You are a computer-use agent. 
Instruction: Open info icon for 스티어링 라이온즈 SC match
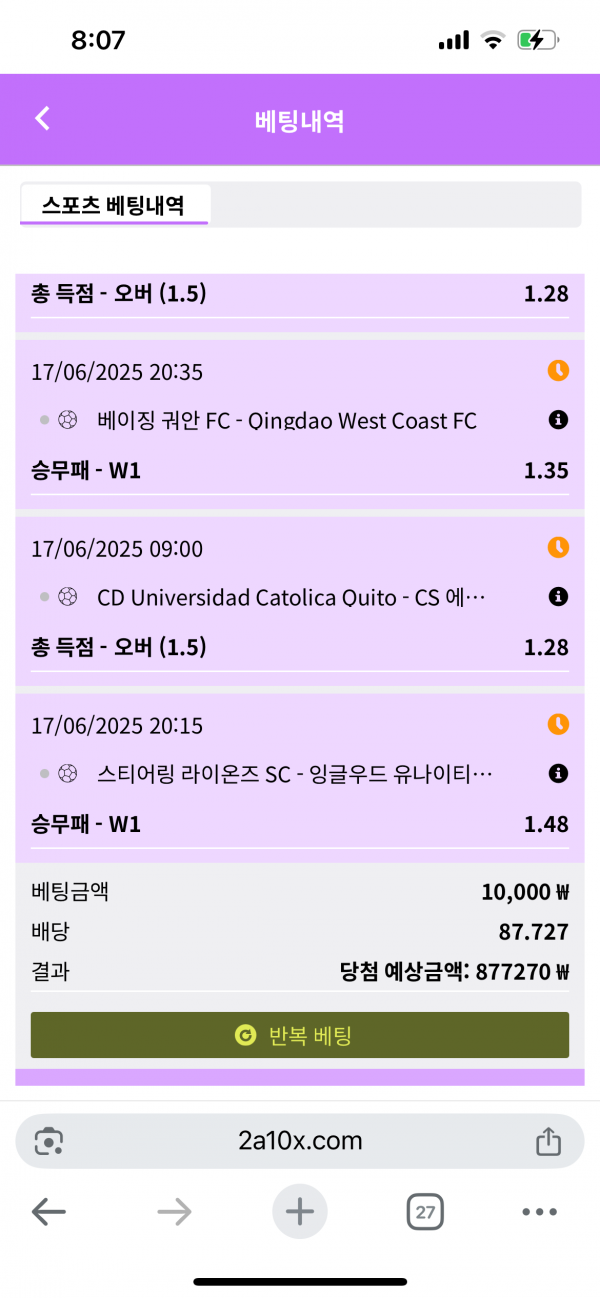[558, 774]
